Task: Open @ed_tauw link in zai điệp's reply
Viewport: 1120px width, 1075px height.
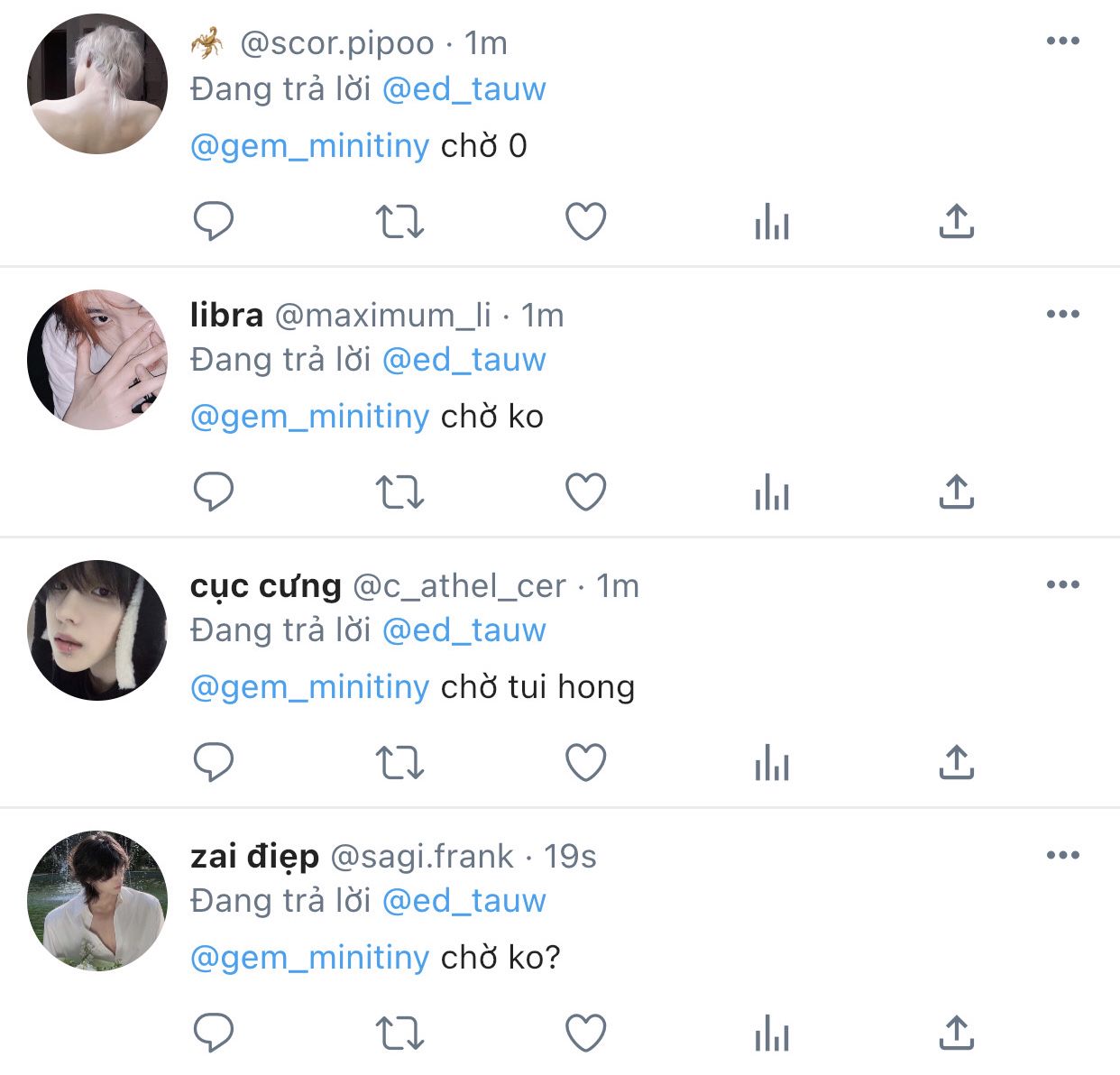Action: point(464,900)
